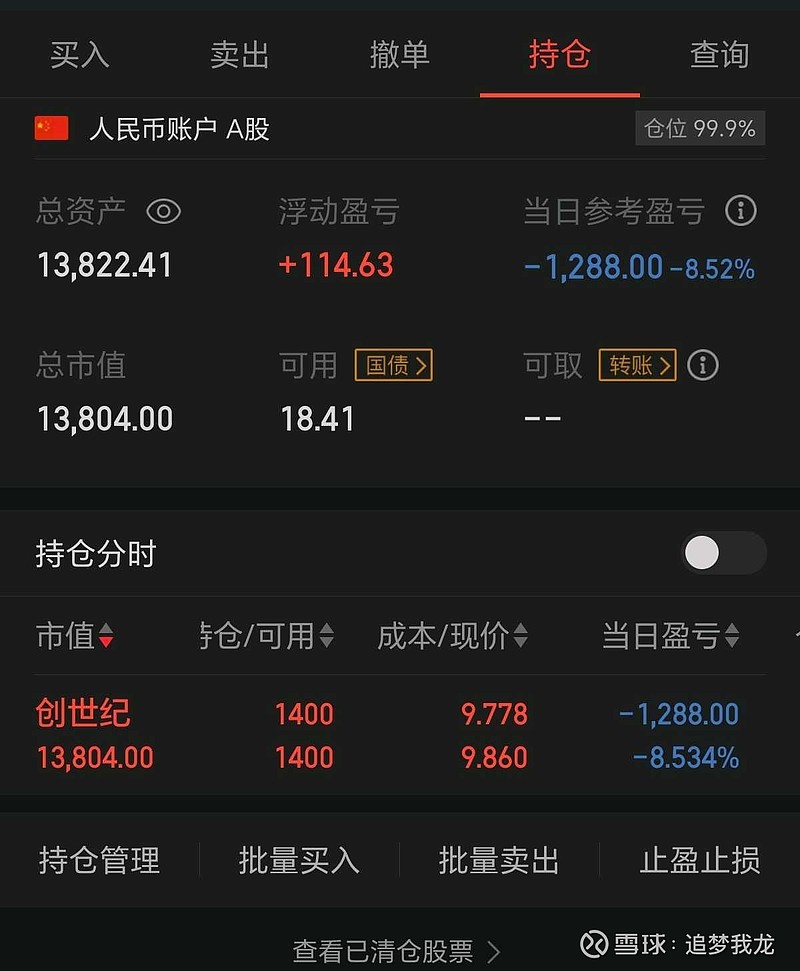The width and height of the screenshot is (800, 971).
Task: Switch to the 卖出 tab
Action: pos(238,55)
